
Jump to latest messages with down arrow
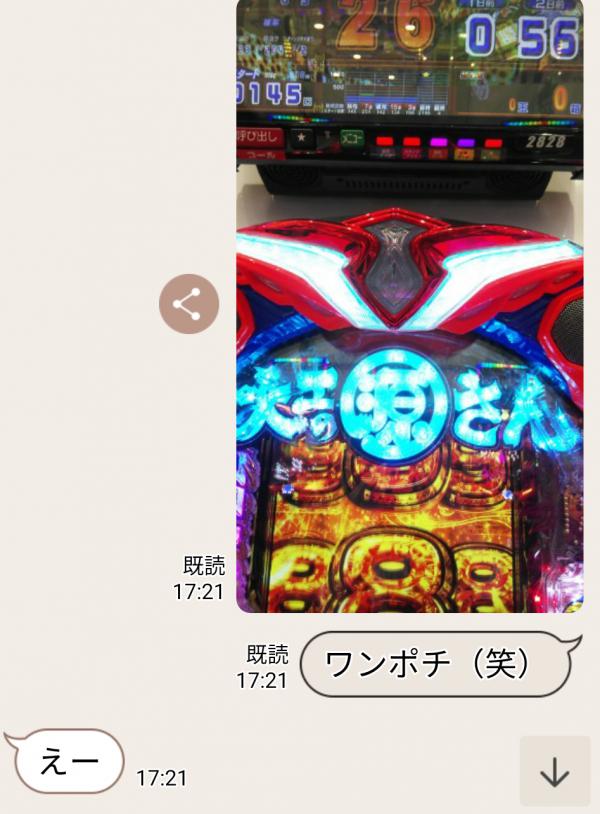click(x=554, y=771)
